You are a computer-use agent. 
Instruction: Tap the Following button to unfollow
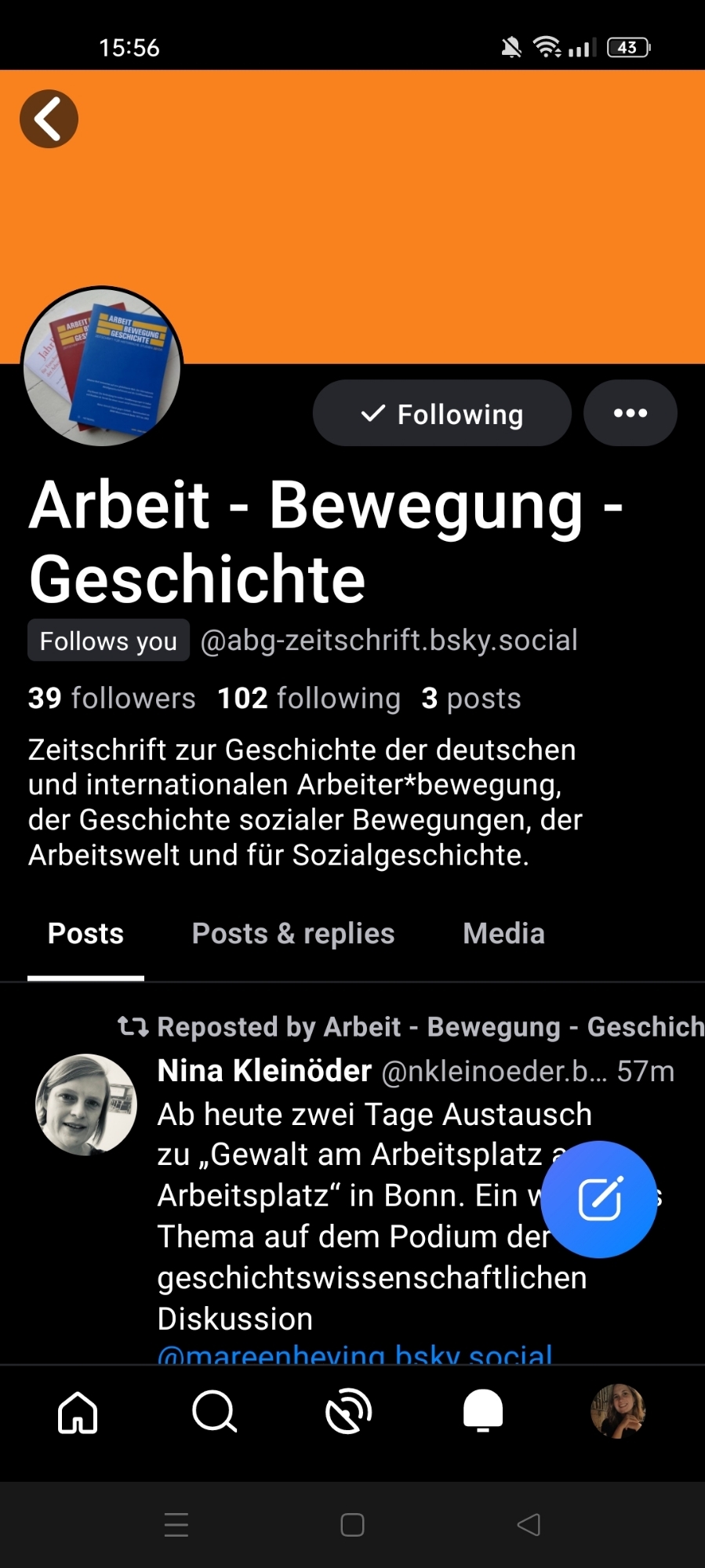tap(442, 413)
